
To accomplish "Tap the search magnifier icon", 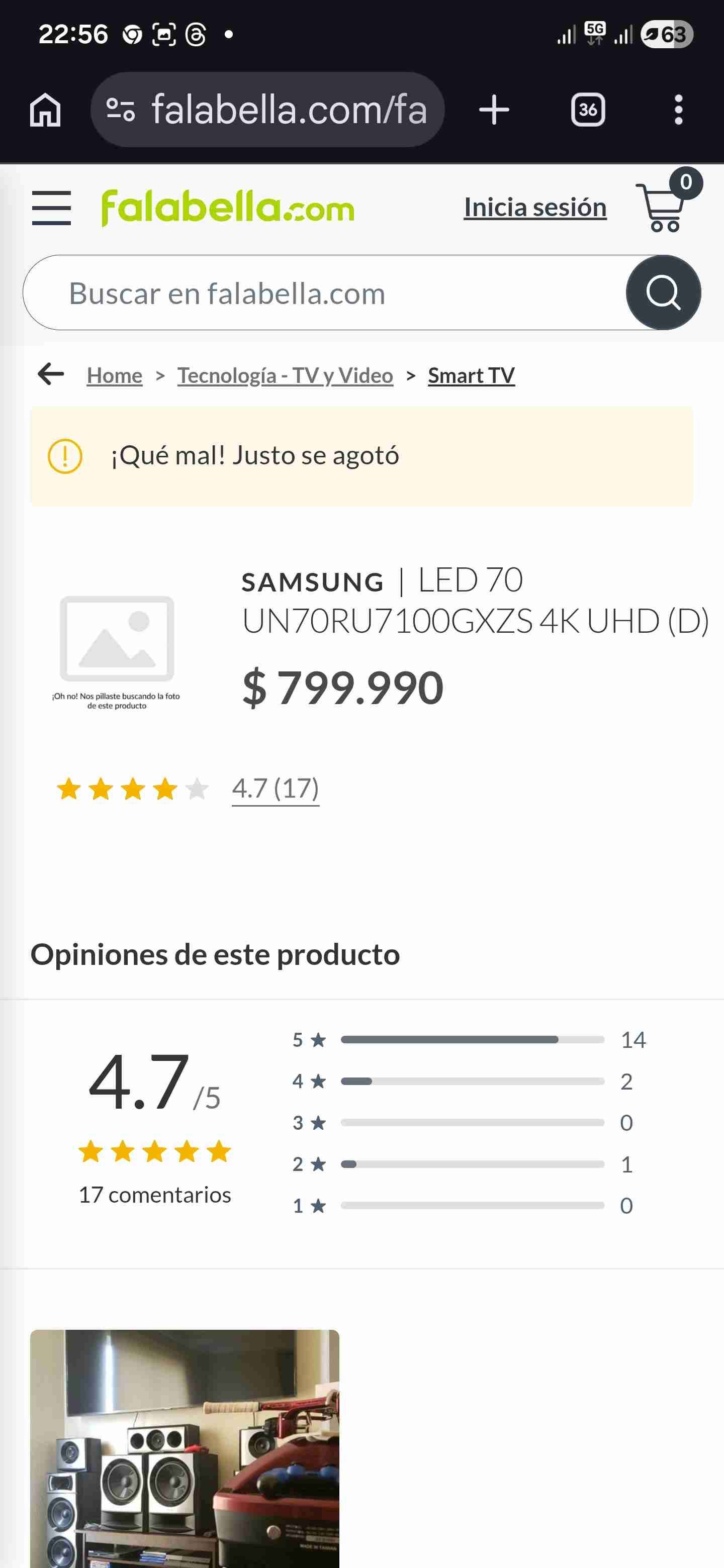I will (663, 293).
